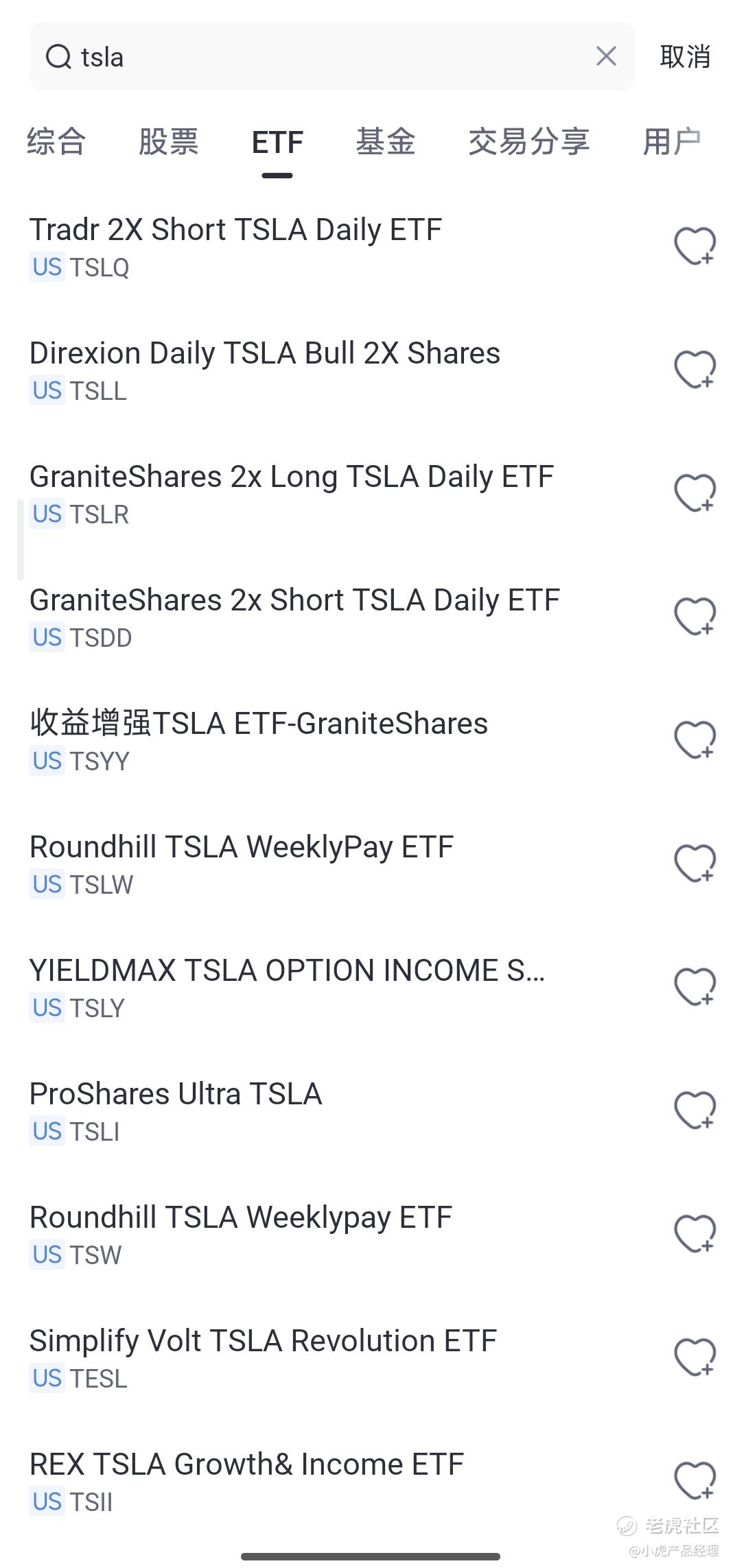Tap 取消 to cancel search

[684, 56]
